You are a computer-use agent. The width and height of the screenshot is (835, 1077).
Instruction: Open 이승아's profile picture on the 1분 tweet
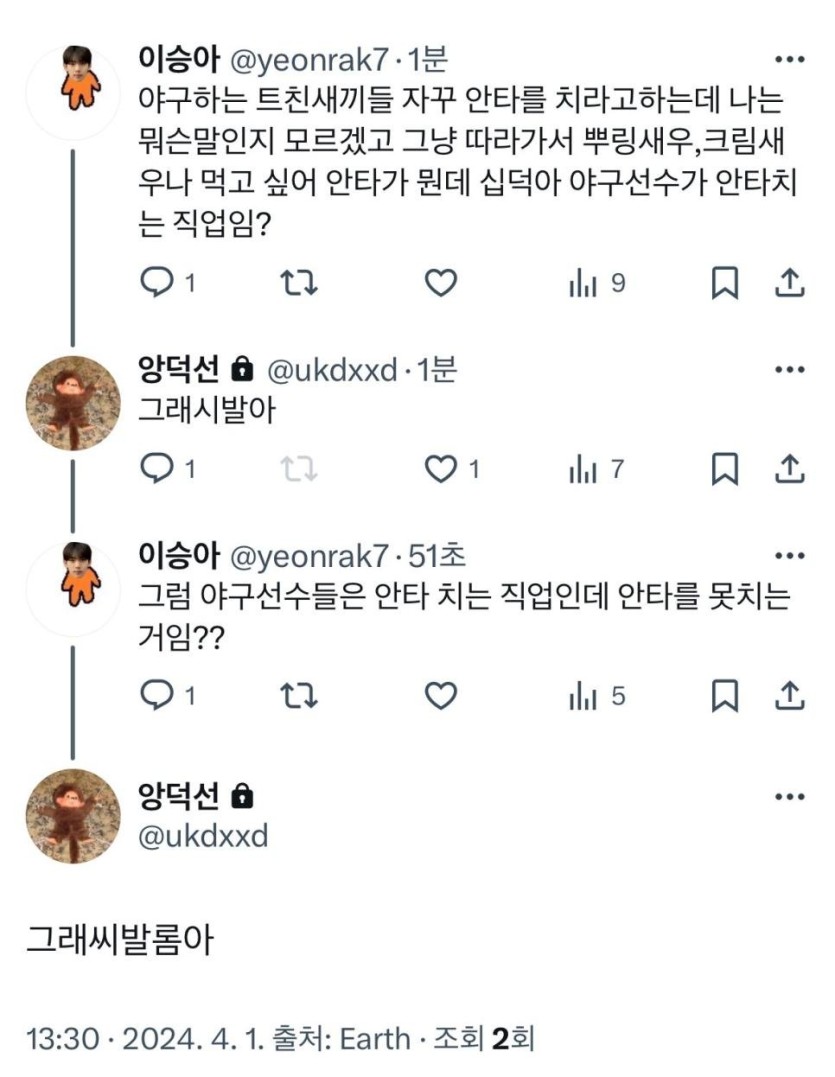(x=72, y=88)
